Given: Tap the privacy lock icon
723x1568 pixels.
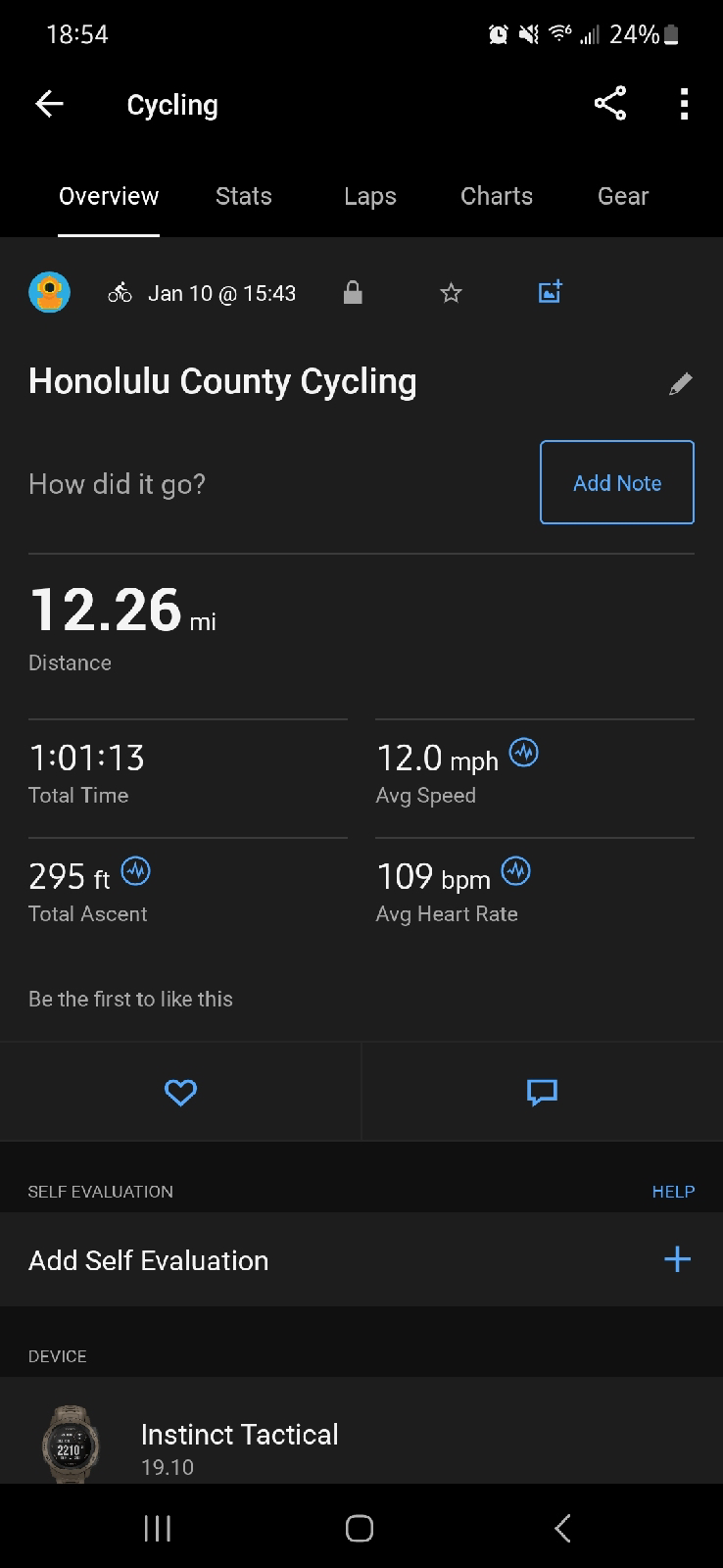Looking at the screenshot, I should (353, 293).
